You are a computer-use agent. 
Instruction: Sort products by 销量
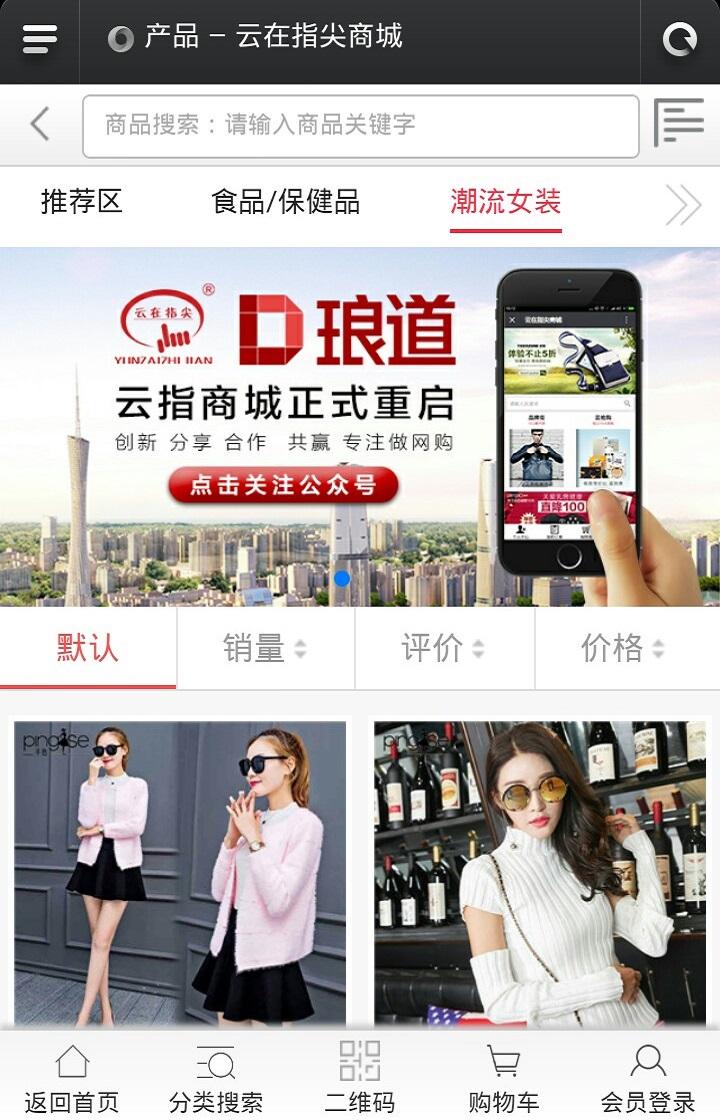point(265,648)
